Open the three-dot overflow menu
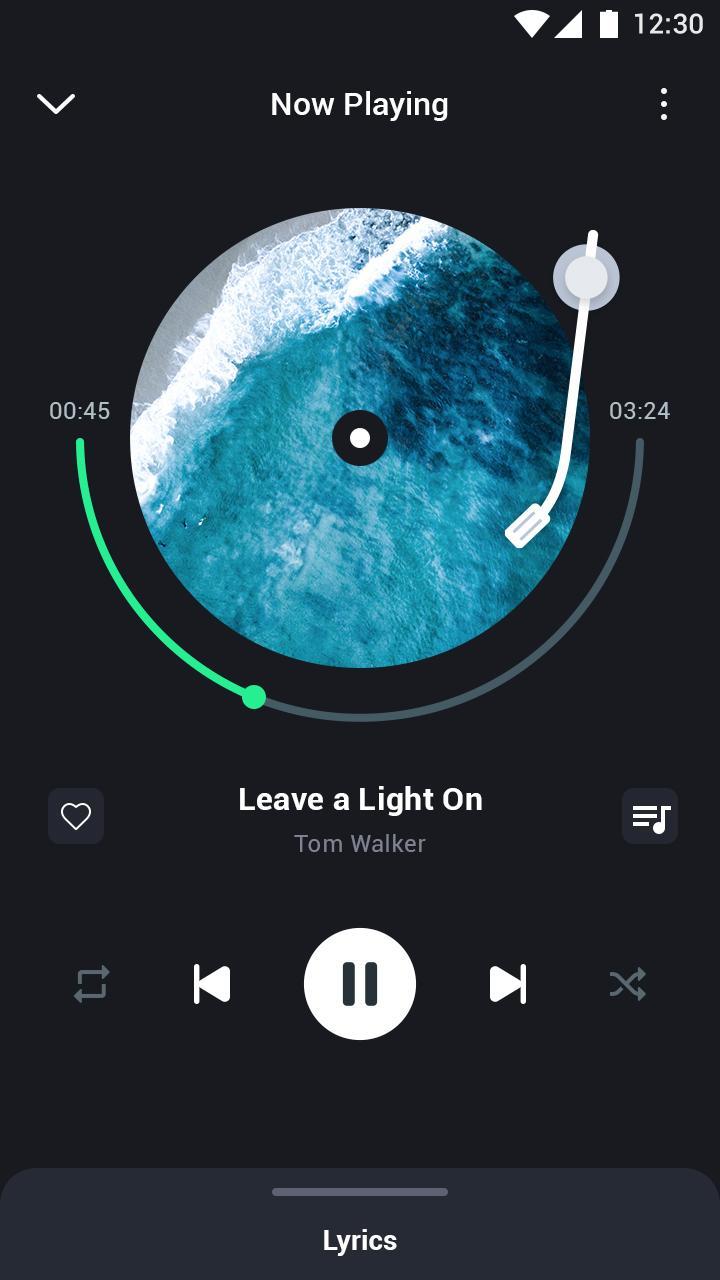The width and height of the screenshot is (720, 1280). click(x=664, y=104)
